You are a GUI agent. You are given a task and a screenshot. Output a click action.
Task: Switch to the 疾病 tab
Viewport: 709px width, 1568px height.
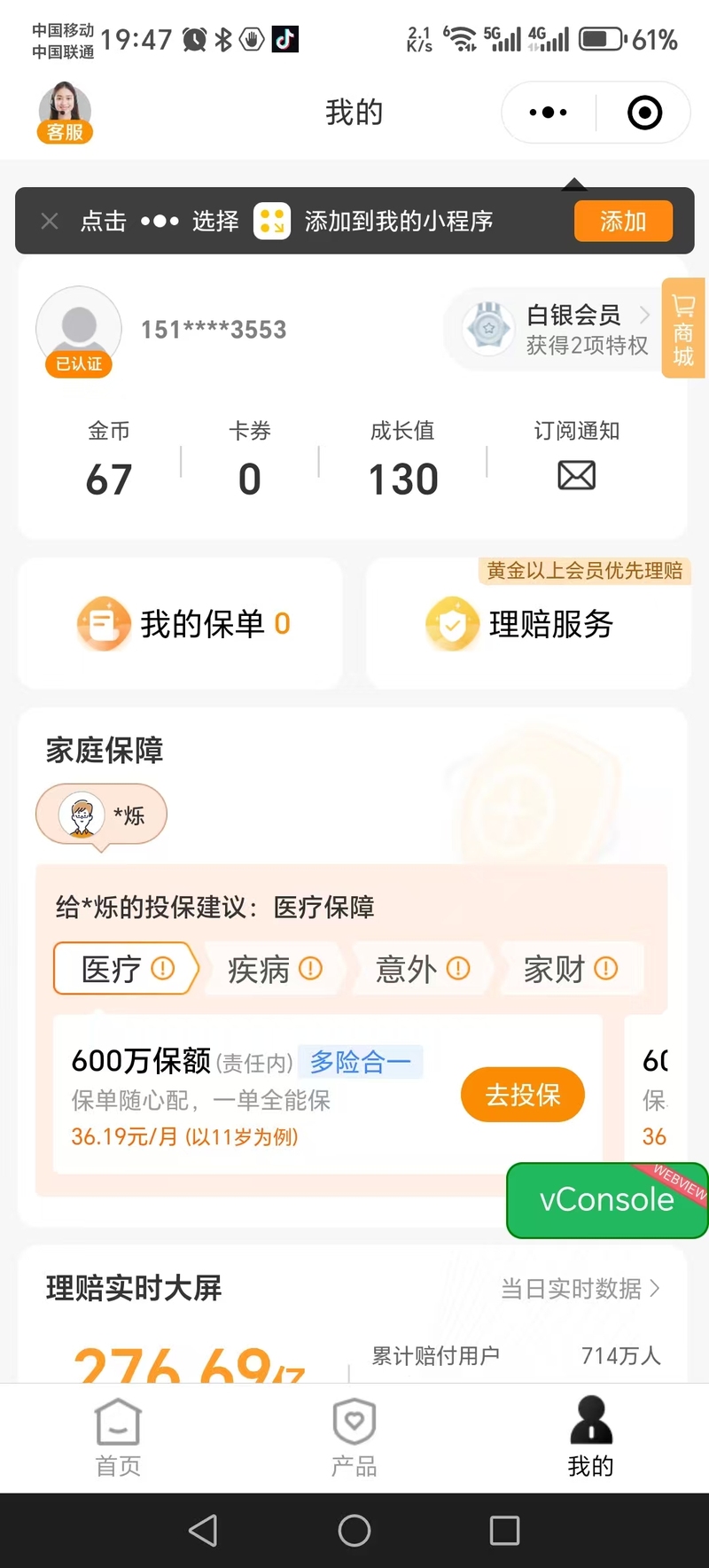[x=274, y=969]
